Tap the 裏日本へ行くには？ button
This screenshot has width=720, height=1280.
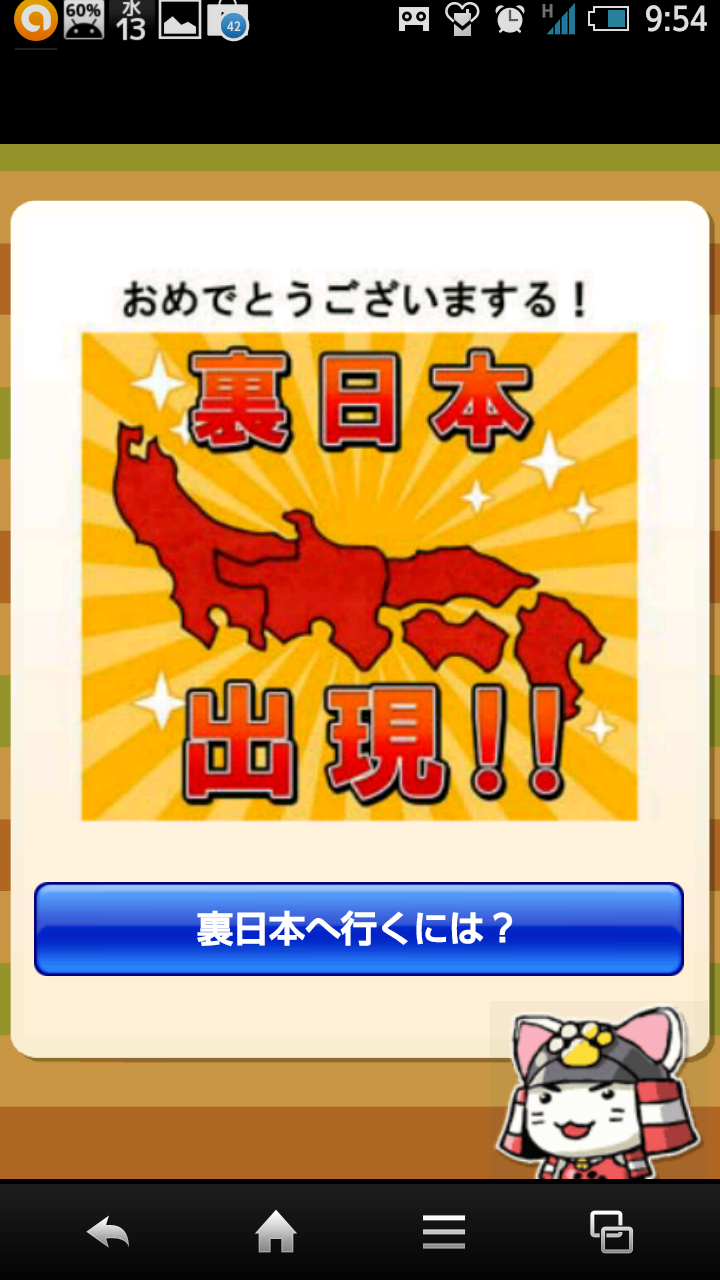pos(358,929)
